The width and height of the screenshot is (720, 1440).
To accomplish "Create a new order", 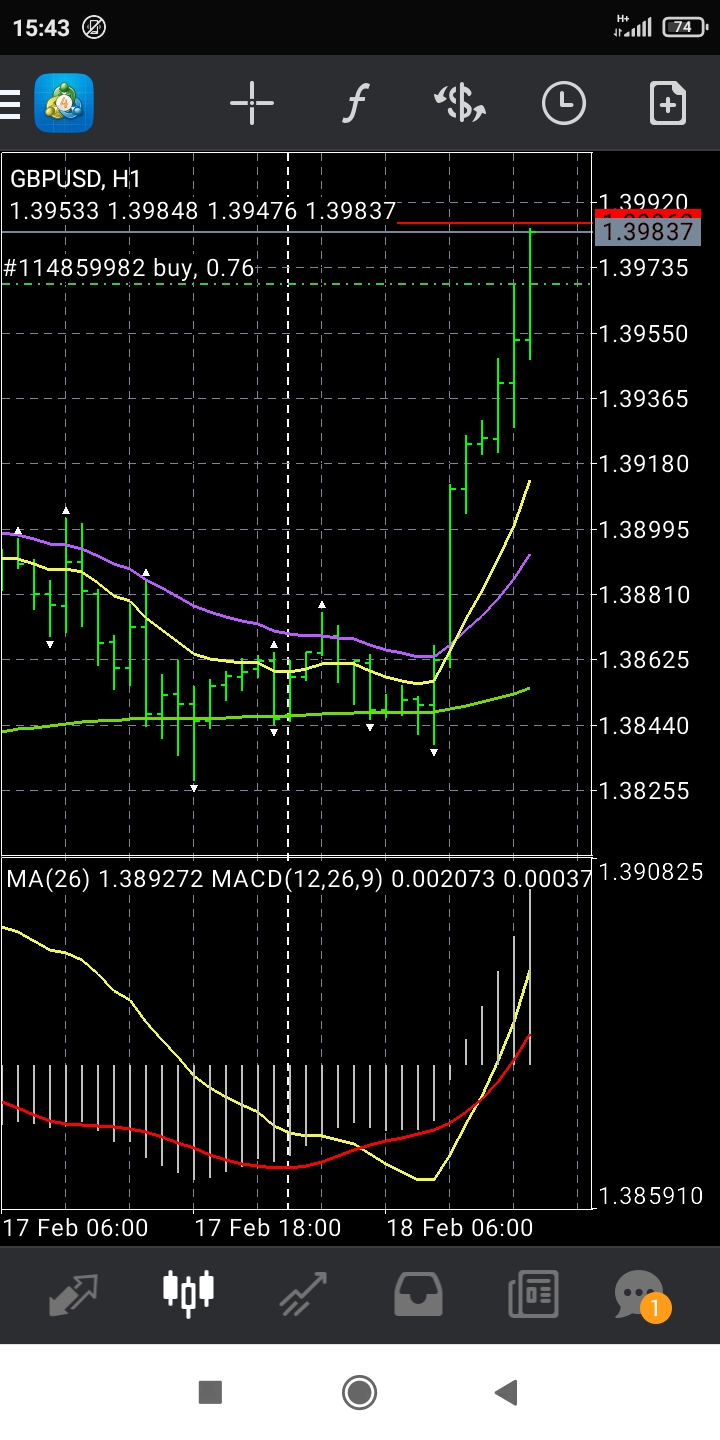I will (x=667, y=103).
